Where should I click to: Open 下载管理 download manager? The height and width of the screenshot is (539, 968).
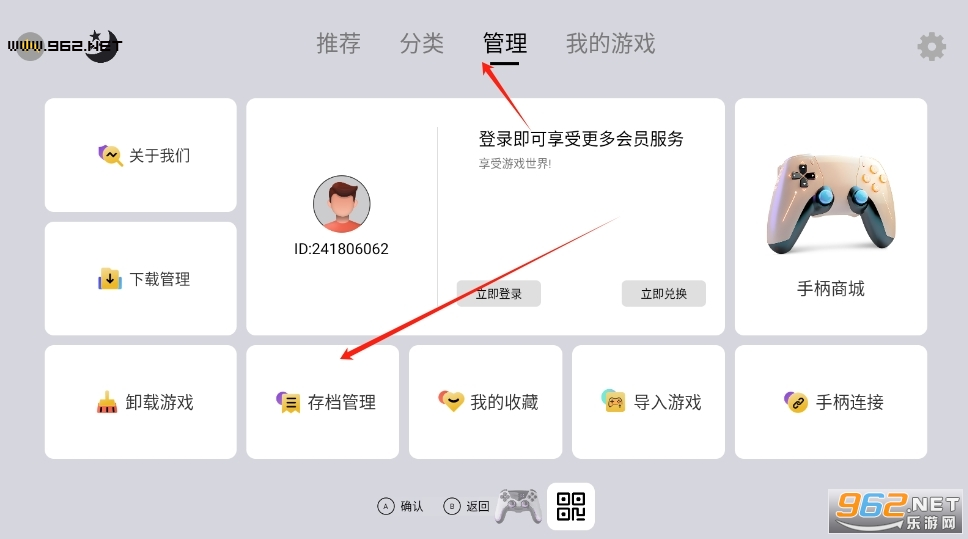pyautogui.click(x=141, y=279)
